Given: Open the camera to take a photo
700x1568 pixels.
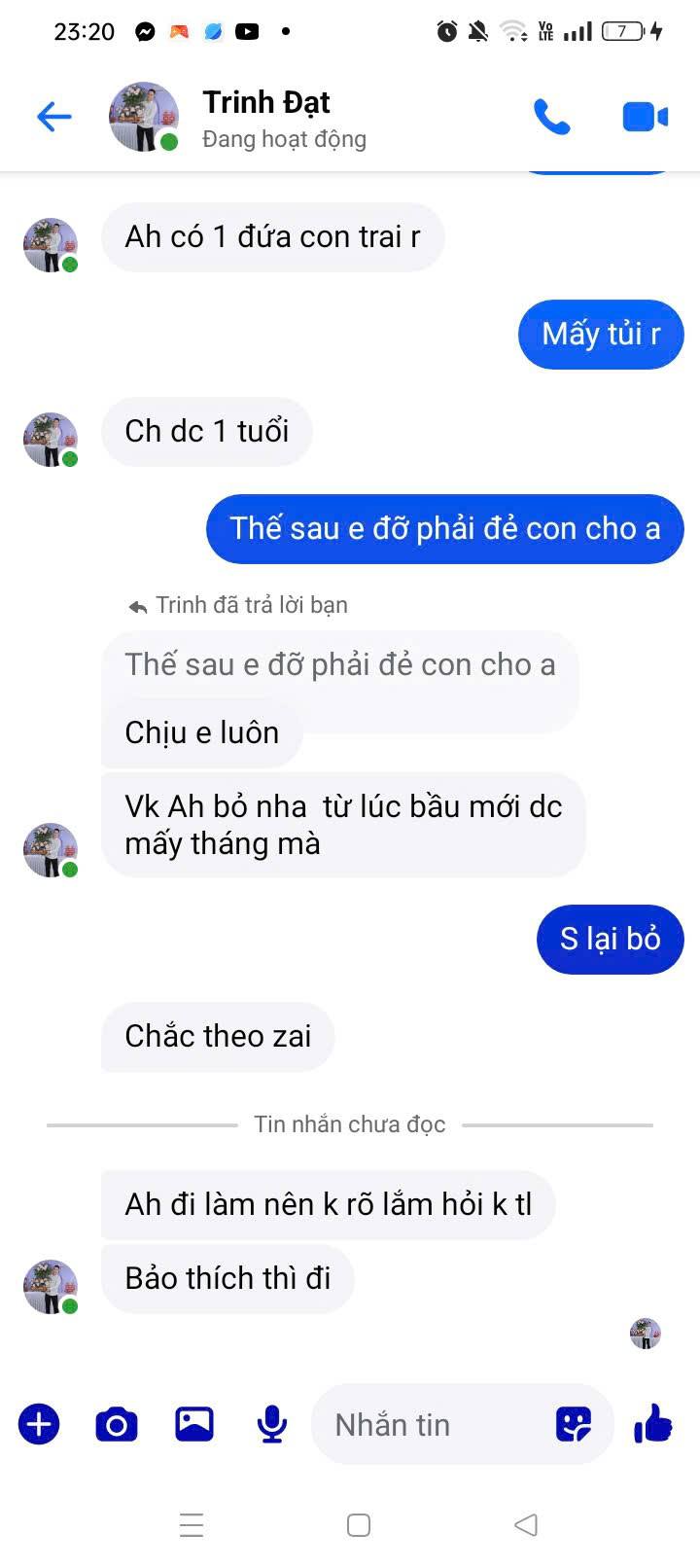Looking at the screenshot, I should 117,1425.
